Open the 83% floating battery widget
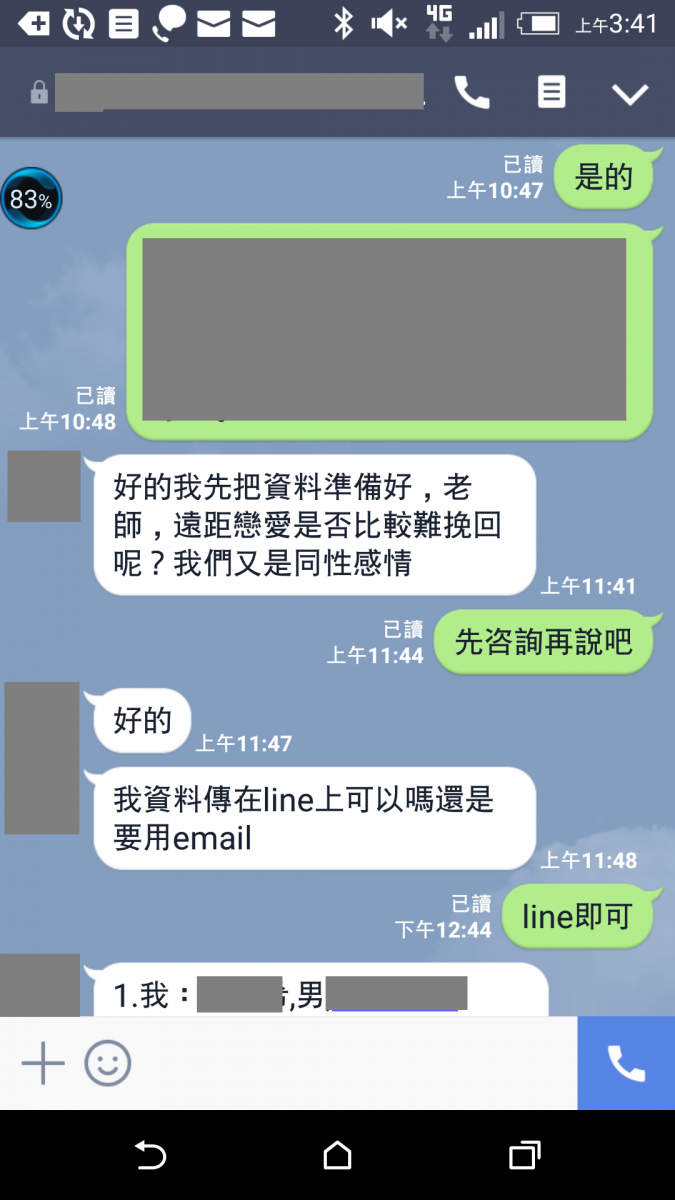 tap(31, 199)
